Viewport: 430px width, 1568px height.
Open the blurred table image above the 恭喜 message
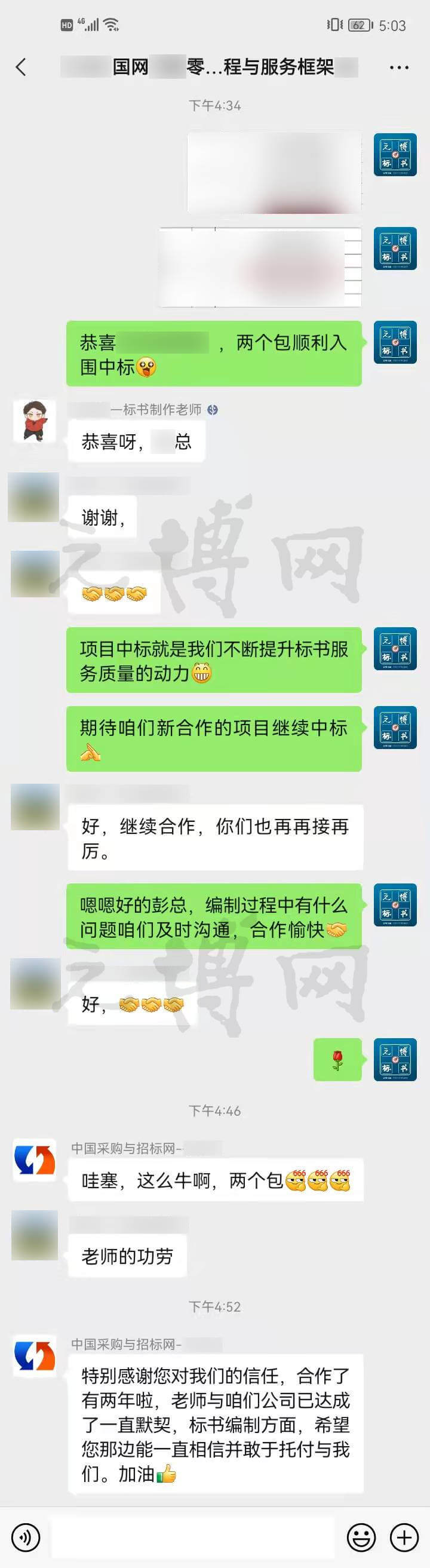point(260,267)
